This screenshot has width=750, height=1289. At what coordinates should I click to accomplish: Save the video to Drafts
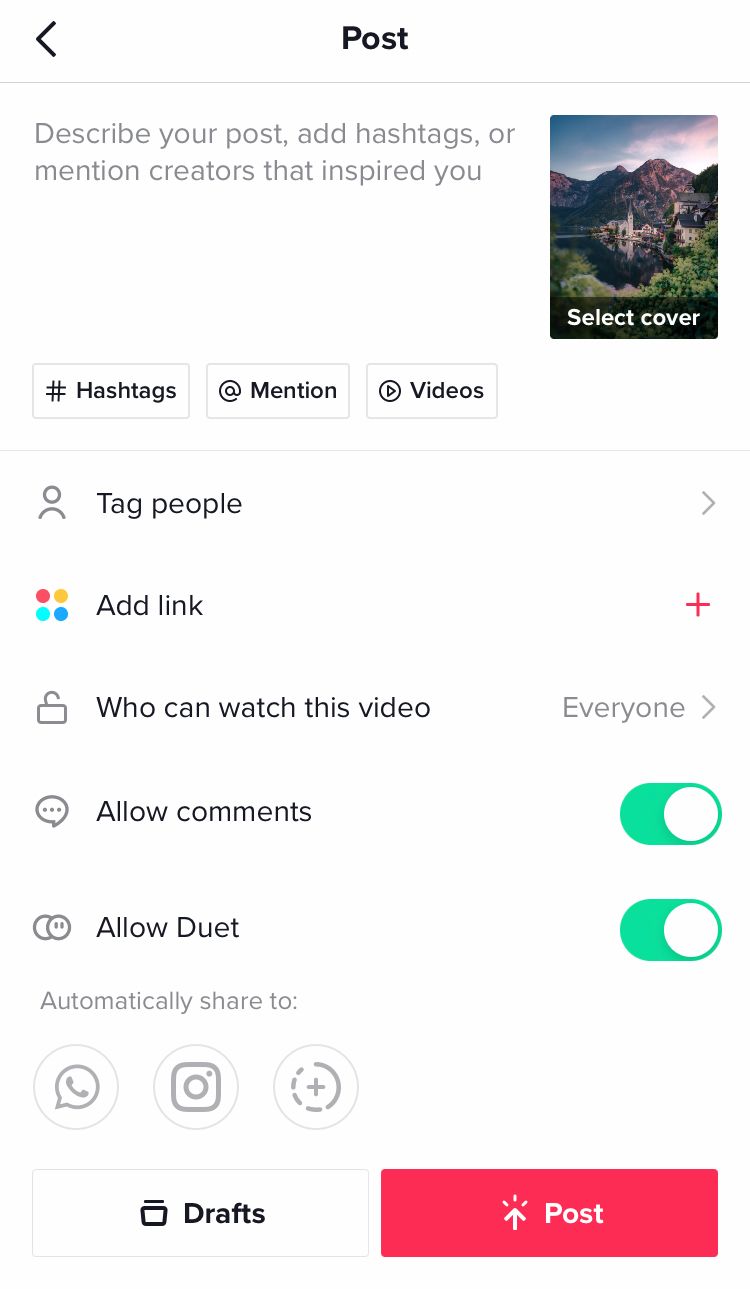[200, 1212]
